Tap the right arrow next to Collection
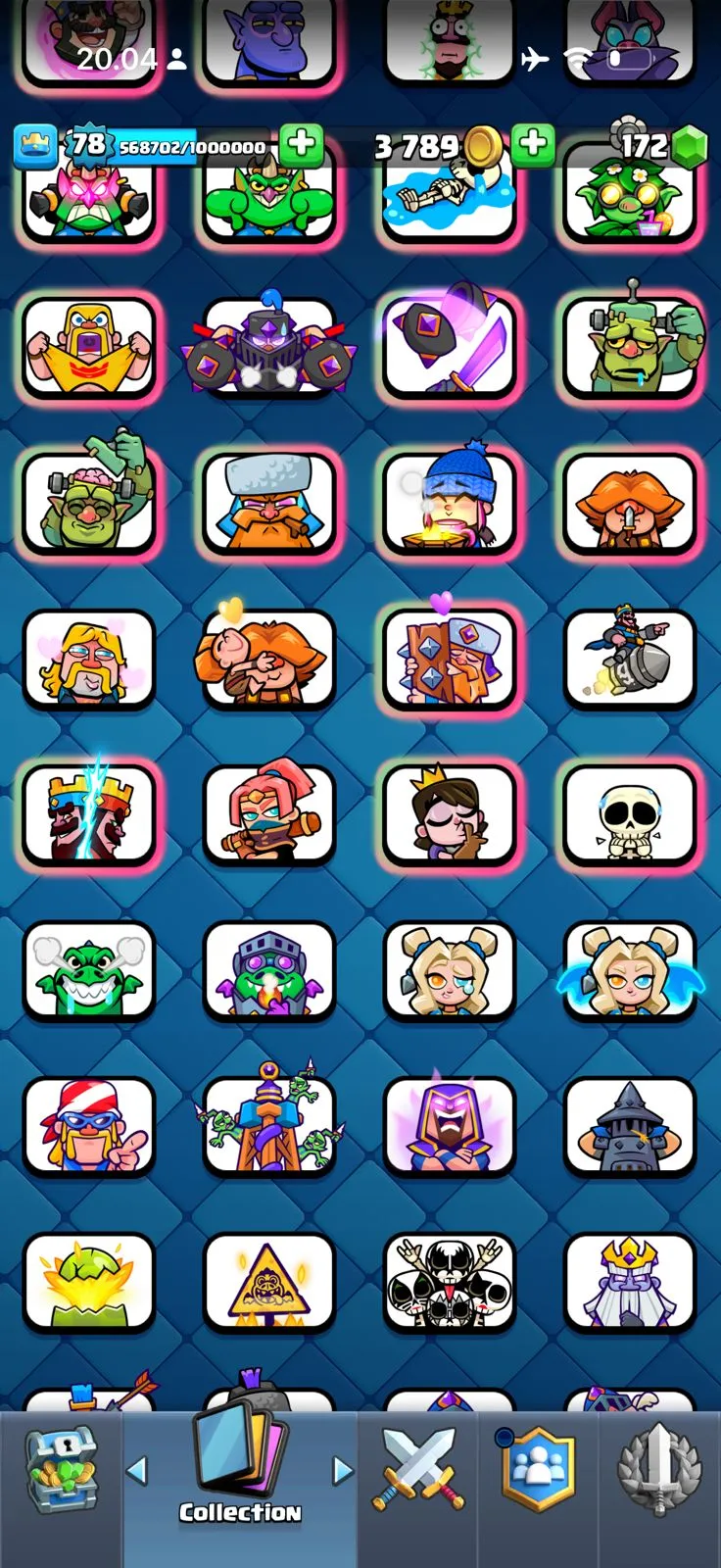 pos(342,1469)
